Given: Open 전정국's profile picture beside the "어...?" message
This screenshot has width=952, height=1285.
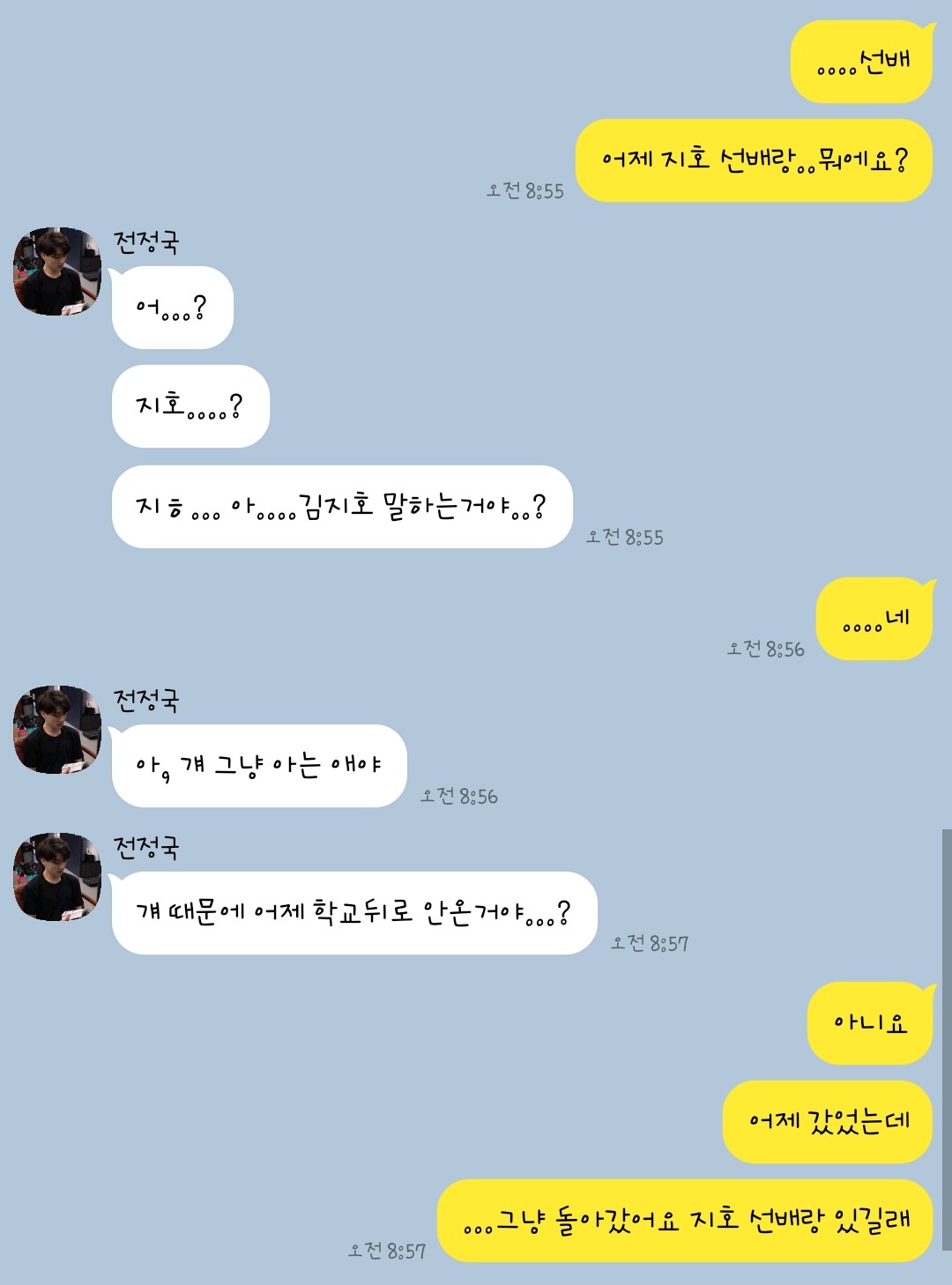Looking at the screenshot, I should [x=57, y=271].
